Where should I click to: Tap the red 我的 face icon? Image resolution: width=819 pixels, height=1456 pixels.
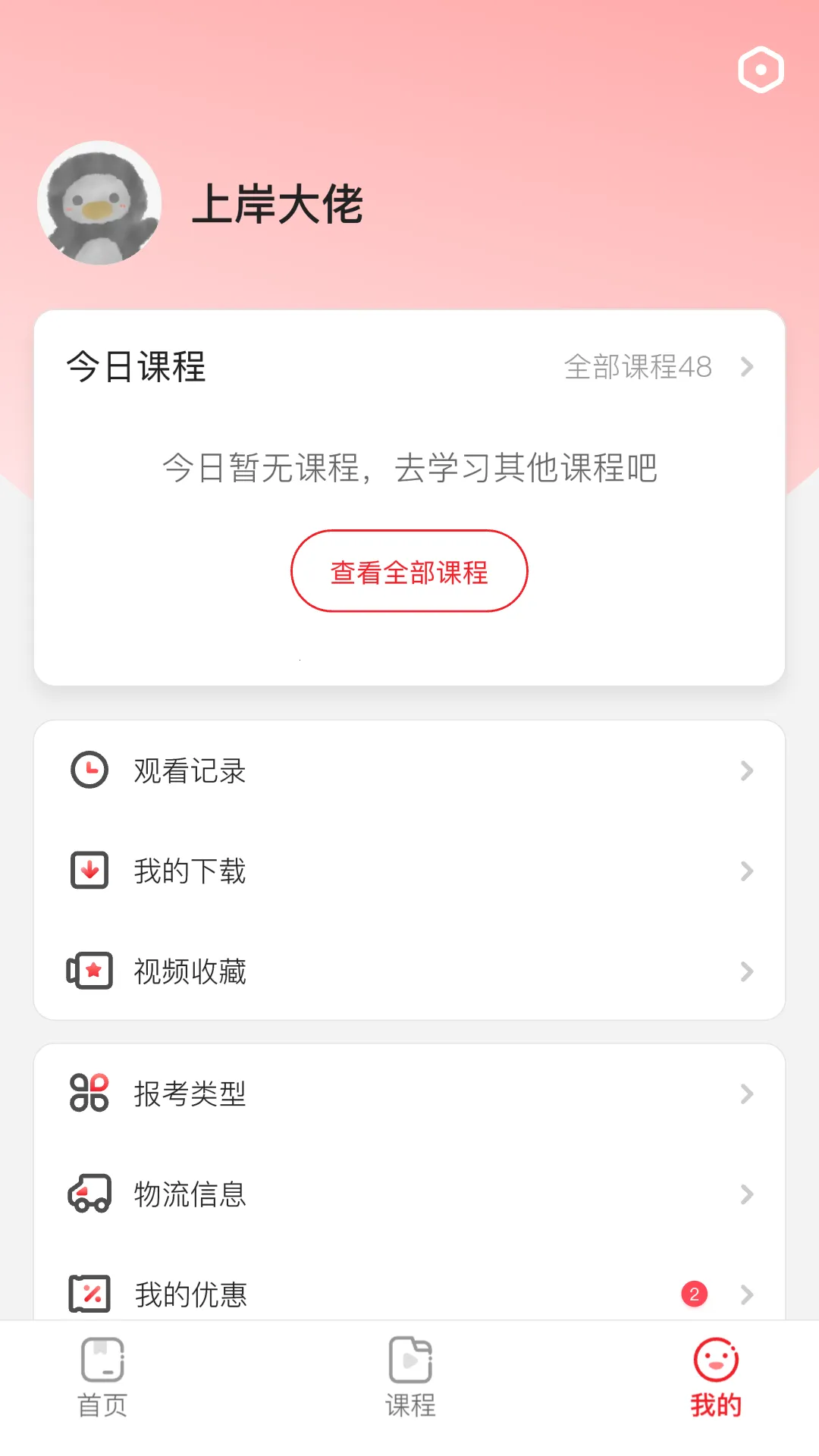(x=715, y=1360)
